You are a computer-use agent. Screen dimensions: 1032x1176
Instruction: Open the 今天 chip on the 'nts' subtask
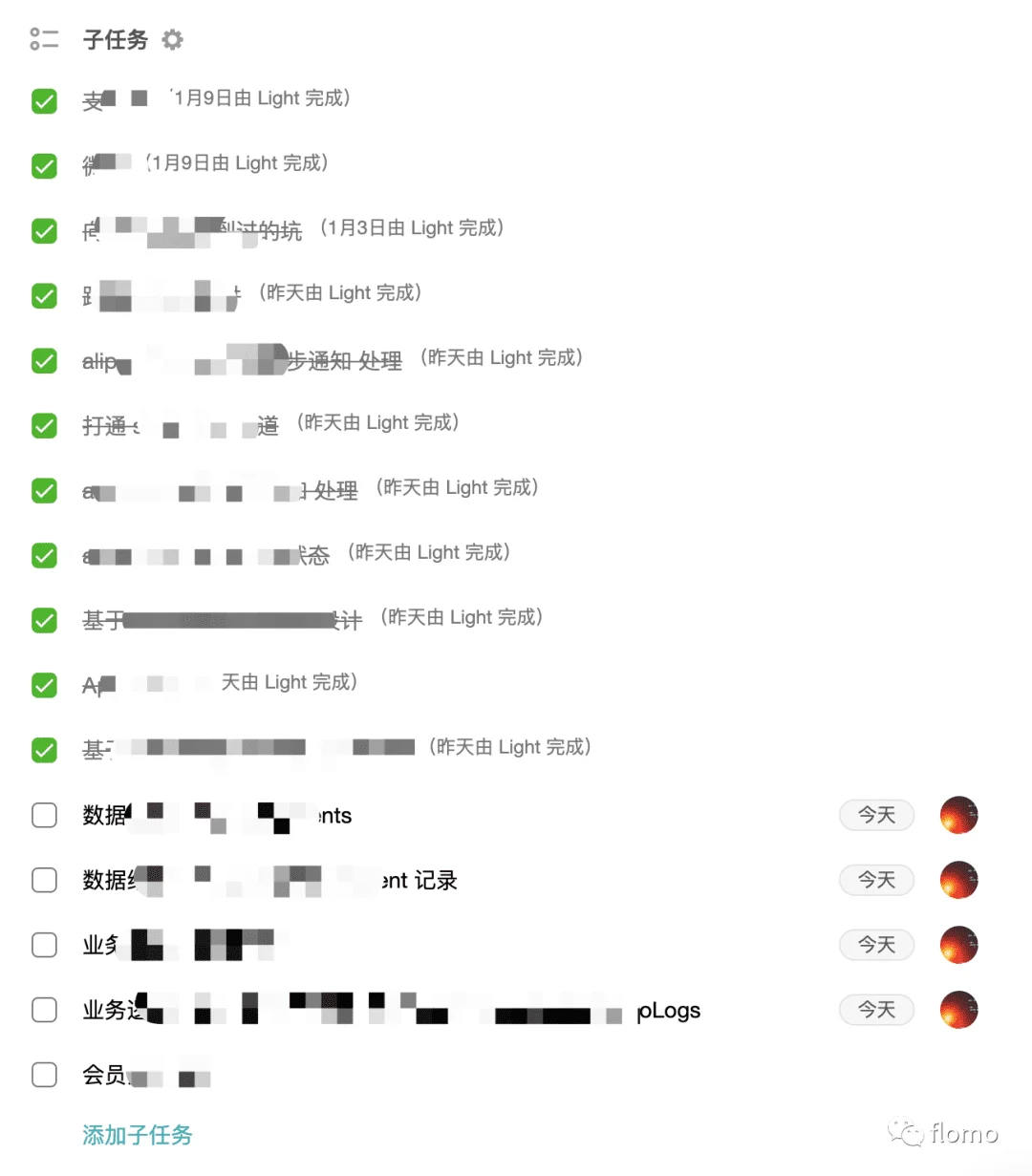(876, 815)
